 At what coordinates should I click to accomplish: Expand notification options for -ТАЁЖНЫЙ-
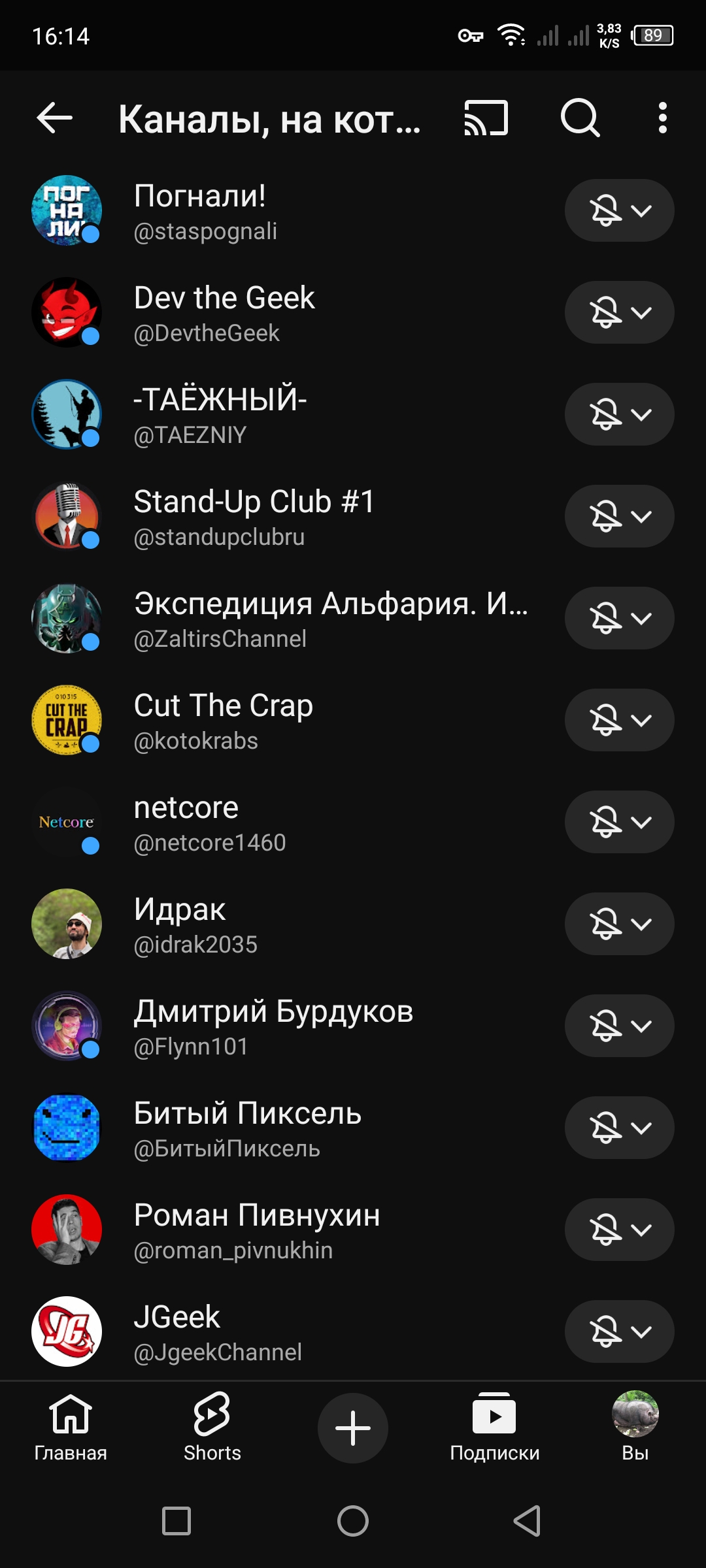tap(619, 414)
